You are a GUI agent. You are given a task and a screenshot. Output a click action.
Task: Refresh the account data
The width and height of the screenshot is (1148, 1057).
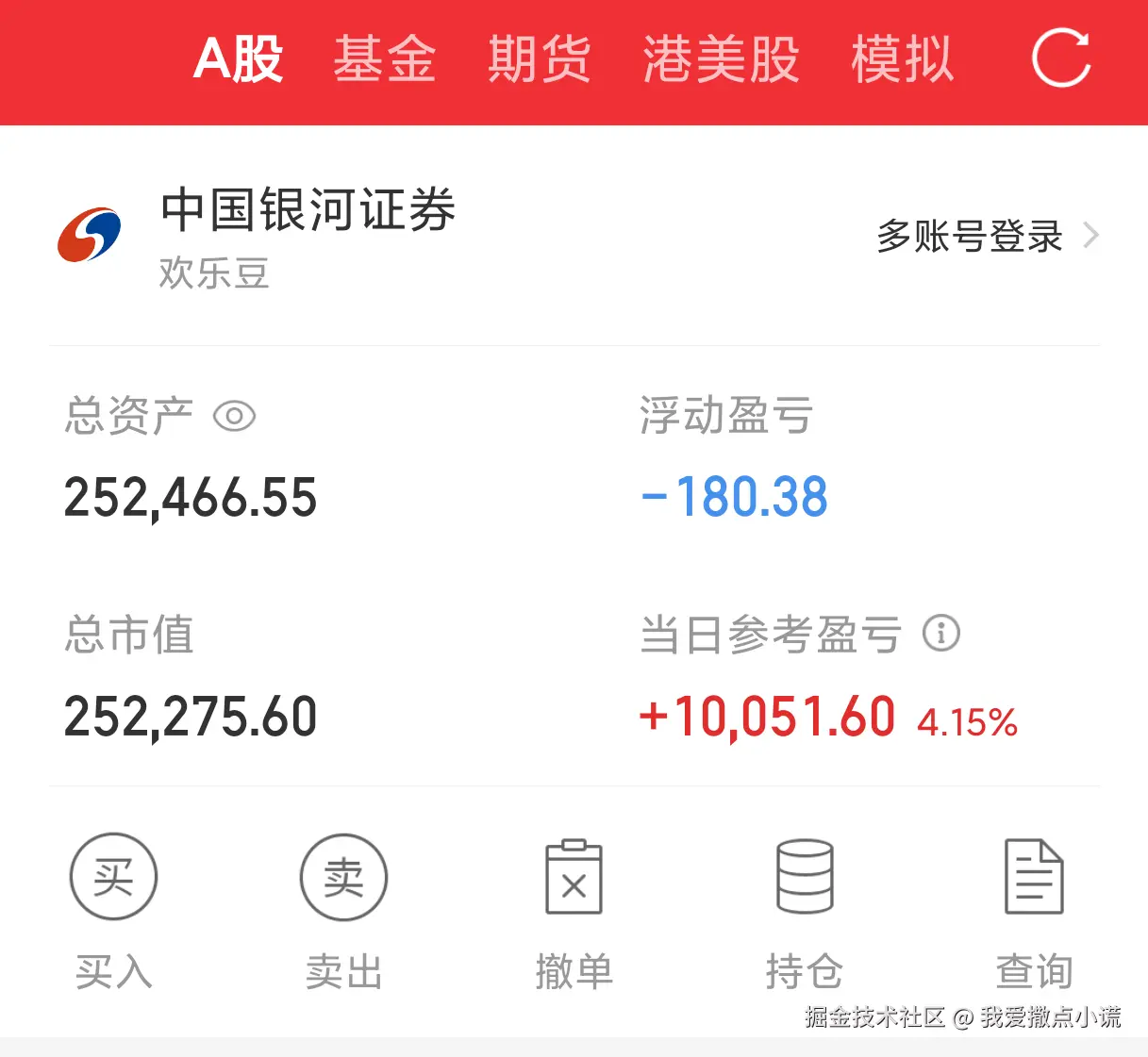pos(1061,58)
